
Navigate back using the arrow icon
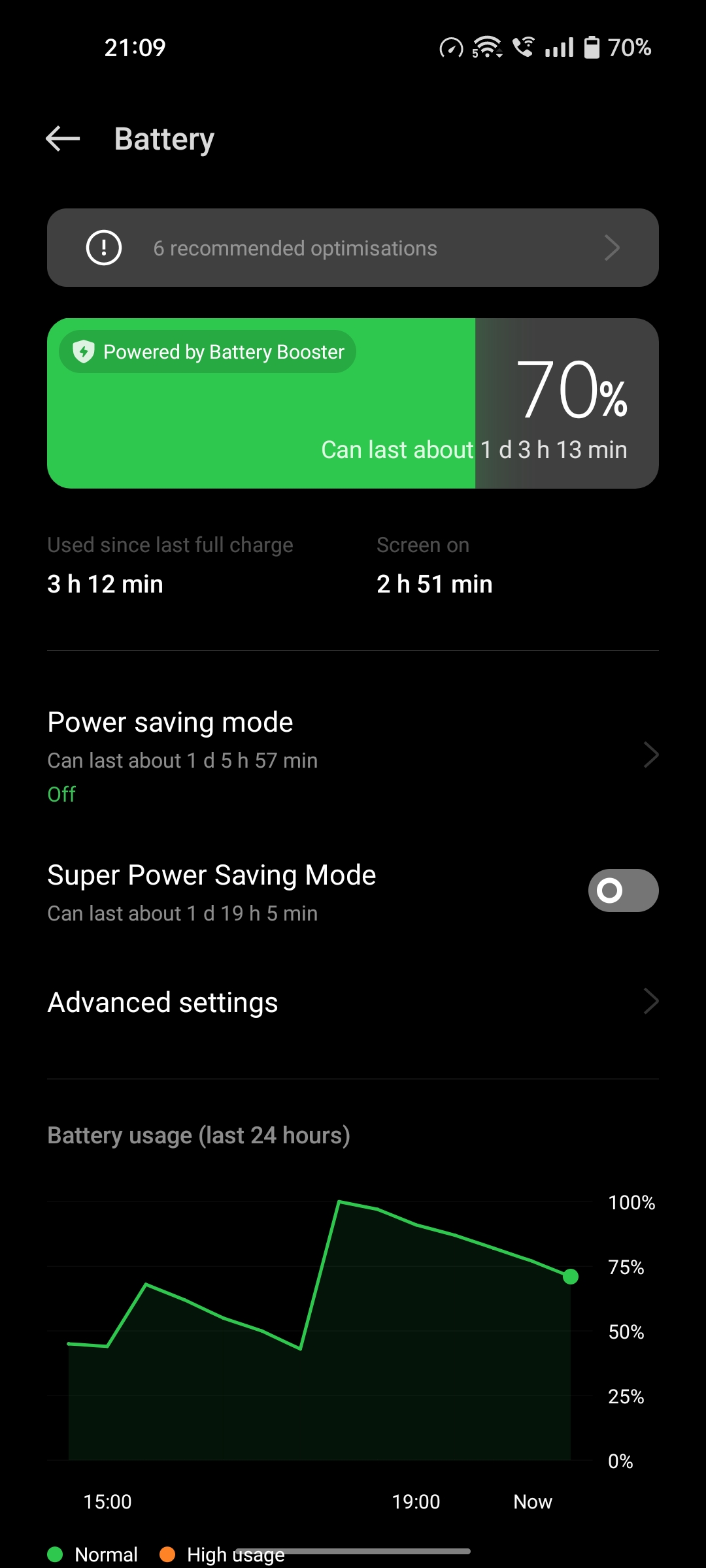click(63, 139)
